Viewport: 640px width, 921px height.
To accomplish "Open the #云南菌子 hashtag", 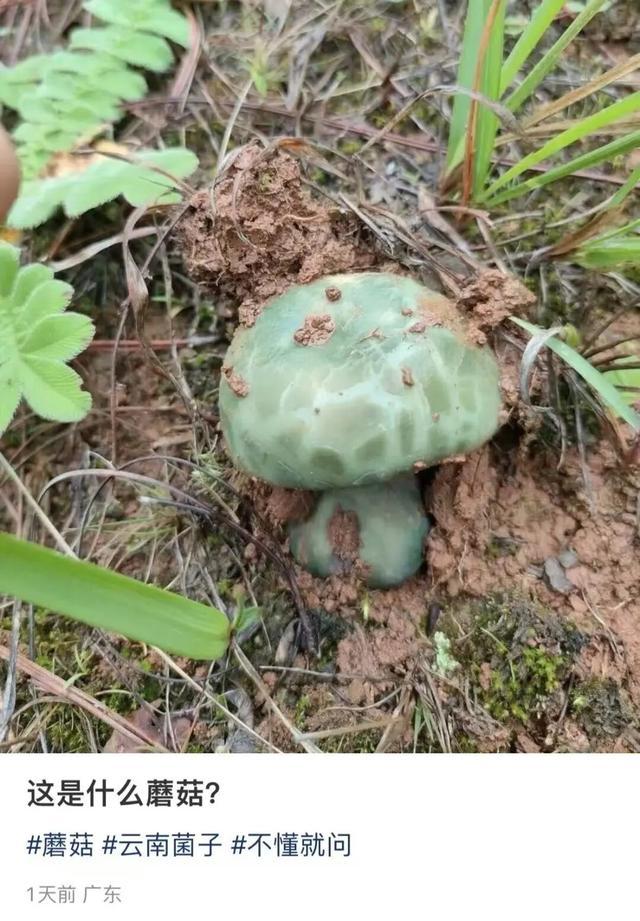I will click(161, 845).
